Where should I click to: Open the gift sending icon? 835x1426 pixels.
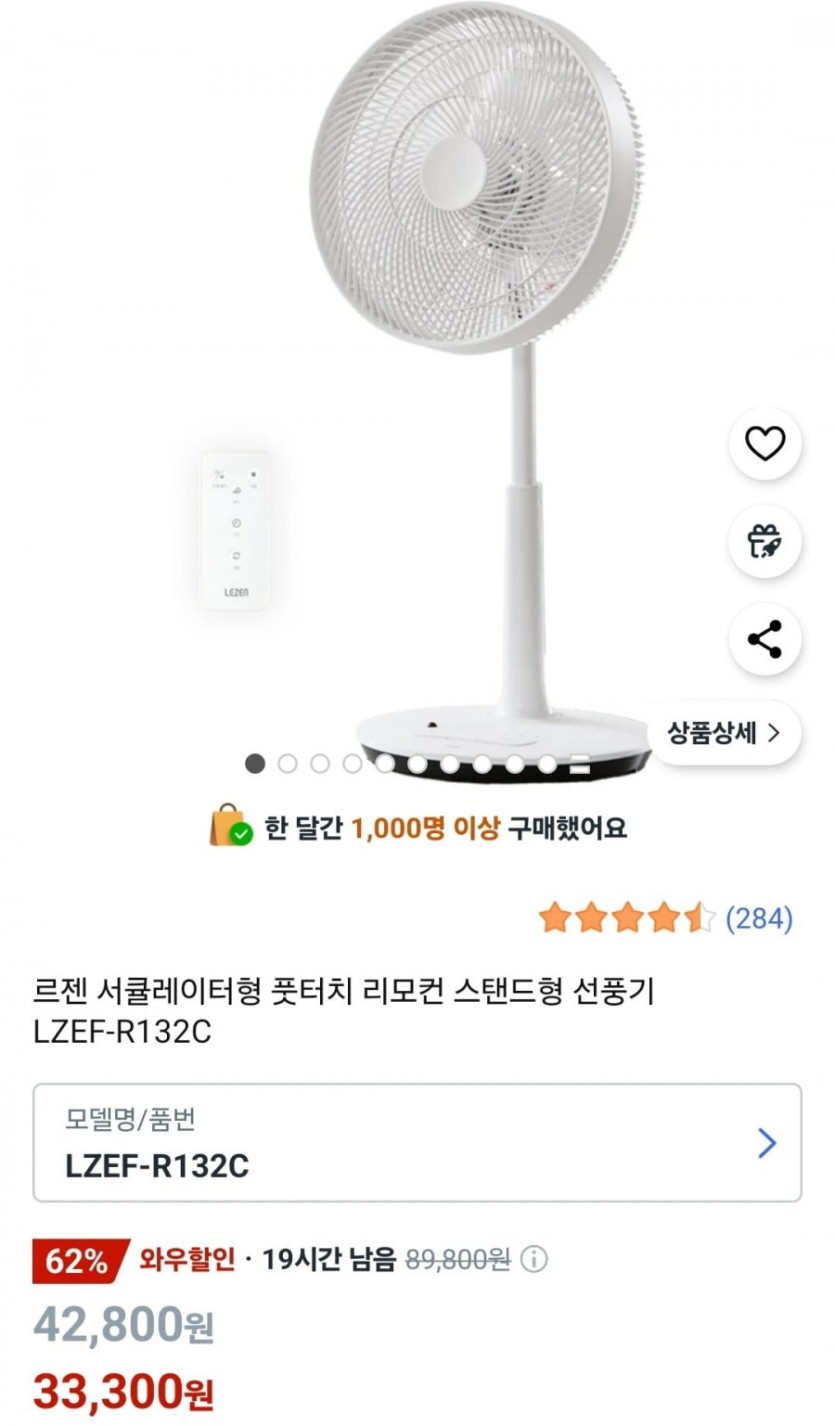[x=765, y=541]
